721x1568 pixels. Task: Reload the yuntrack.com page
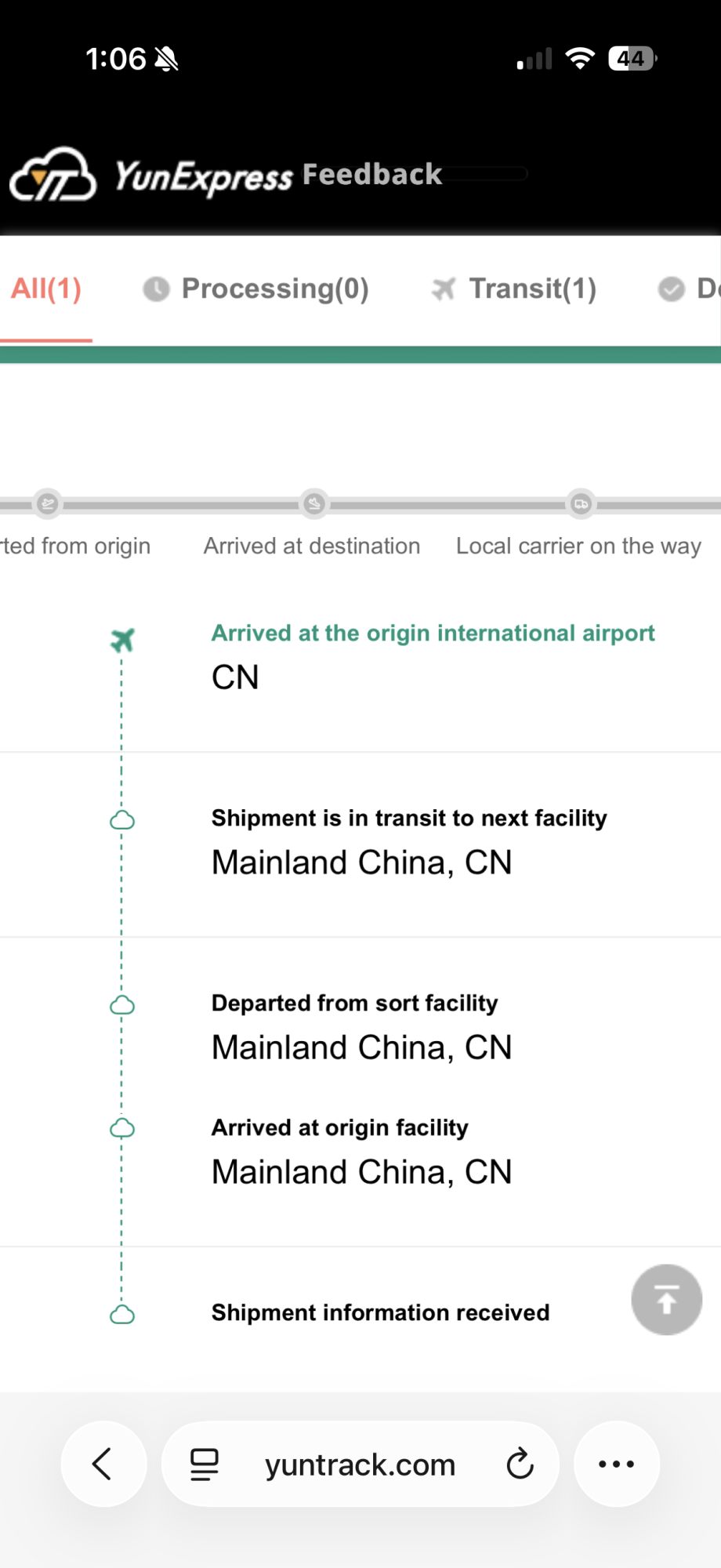point(520,1464)
